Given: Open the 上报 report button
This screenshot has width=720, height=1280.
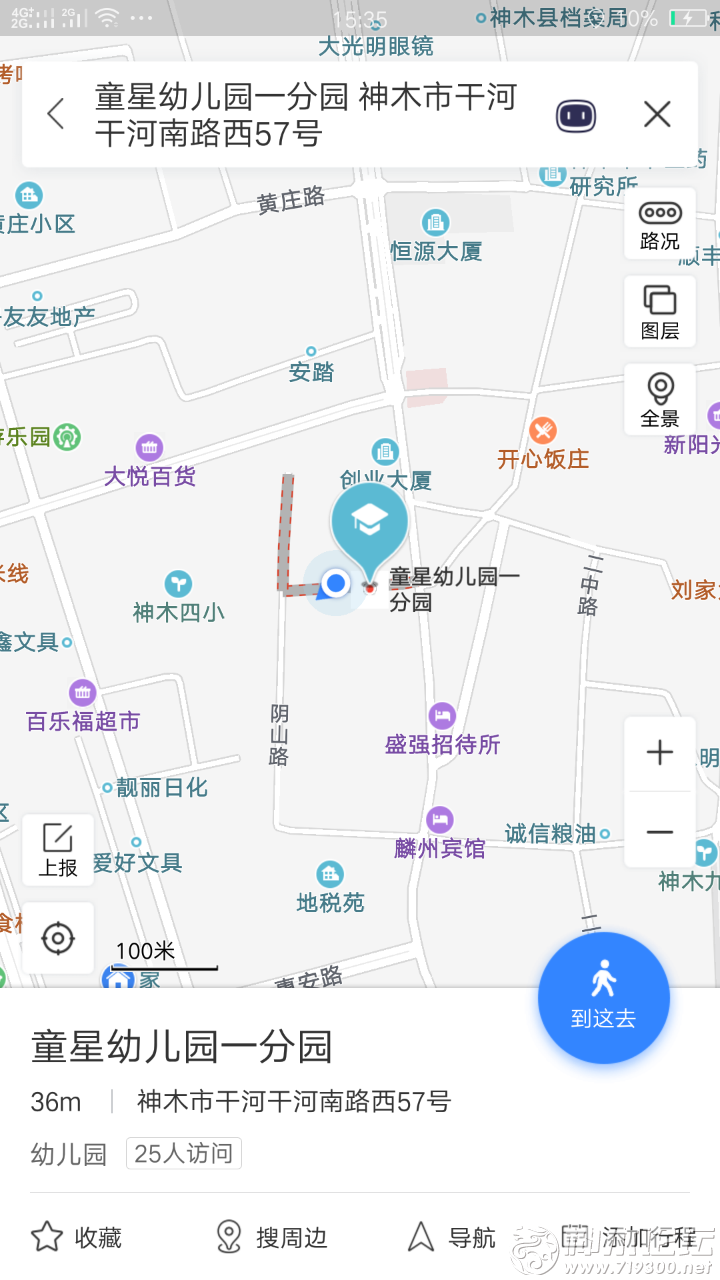Looking at the screenshot, I should (x=58, y=850).
